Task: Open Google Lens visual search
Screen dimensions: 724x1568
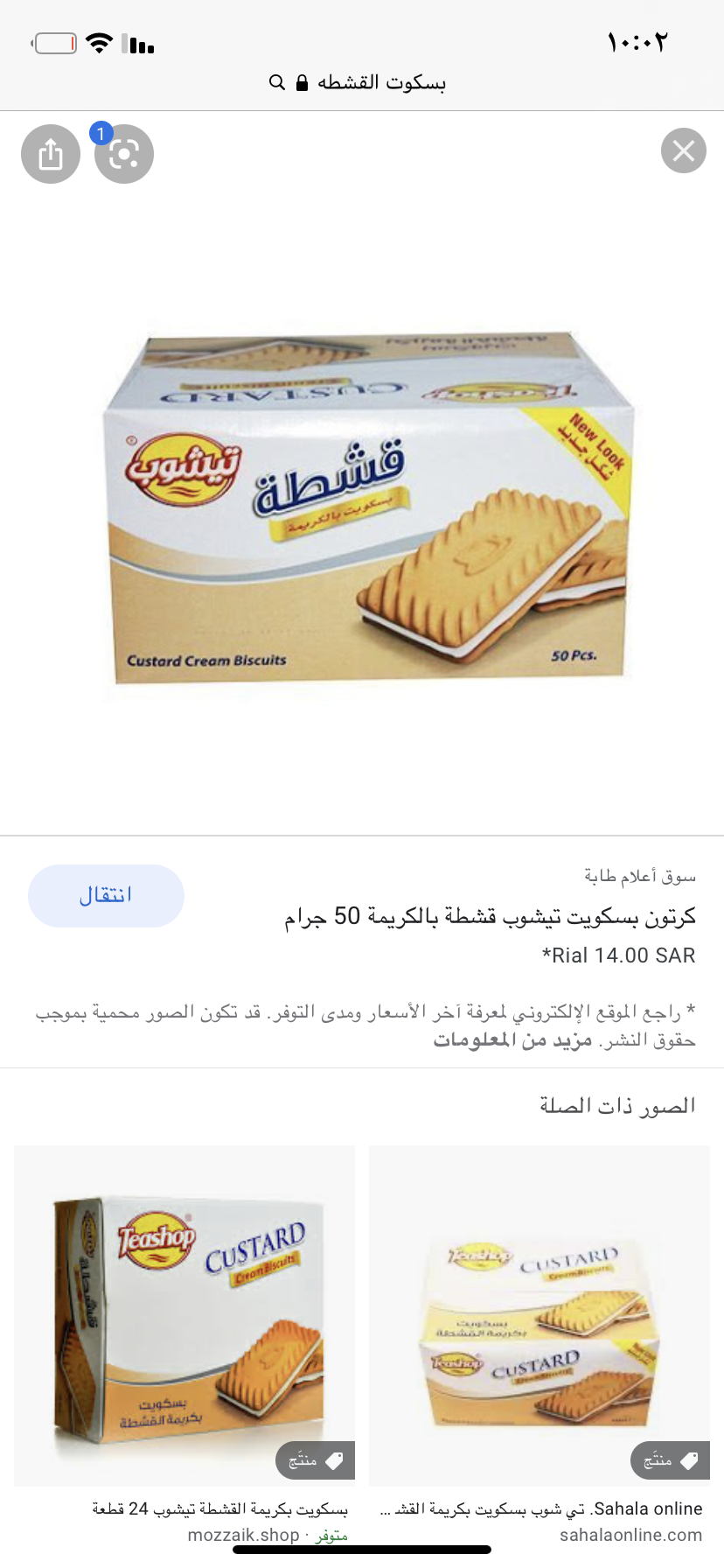Action: point(124,154)
